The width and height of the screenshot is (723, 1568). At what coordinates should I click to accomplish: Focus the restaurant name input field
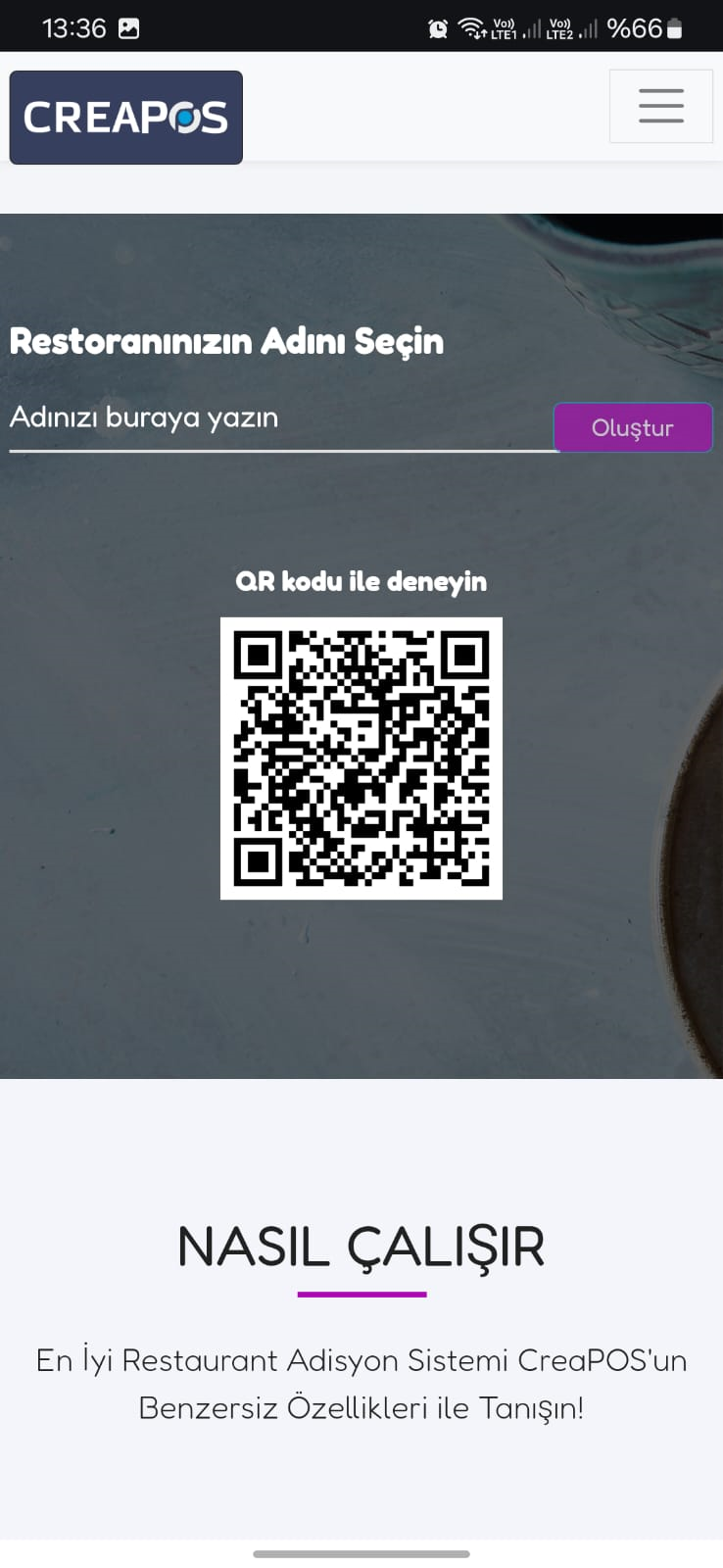coord(279,419)
